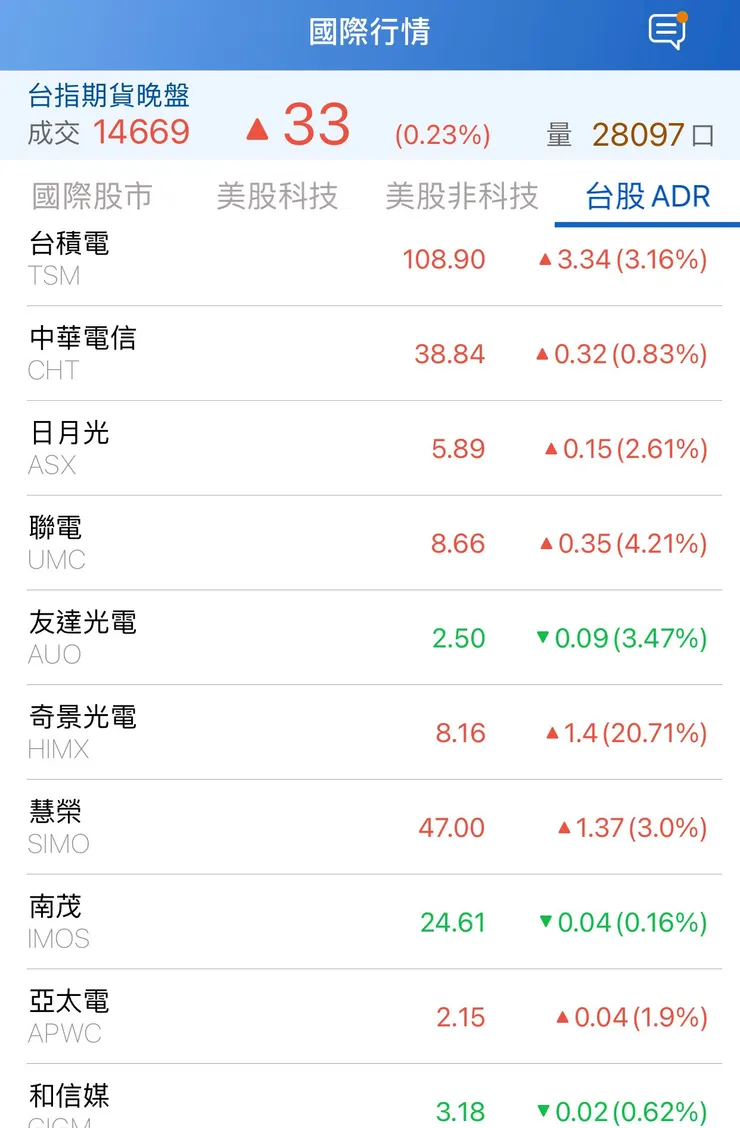Open the message notifications icon
Image resolution: width=740 pixels, height=1128 pixels.
(x=666, y=31)
